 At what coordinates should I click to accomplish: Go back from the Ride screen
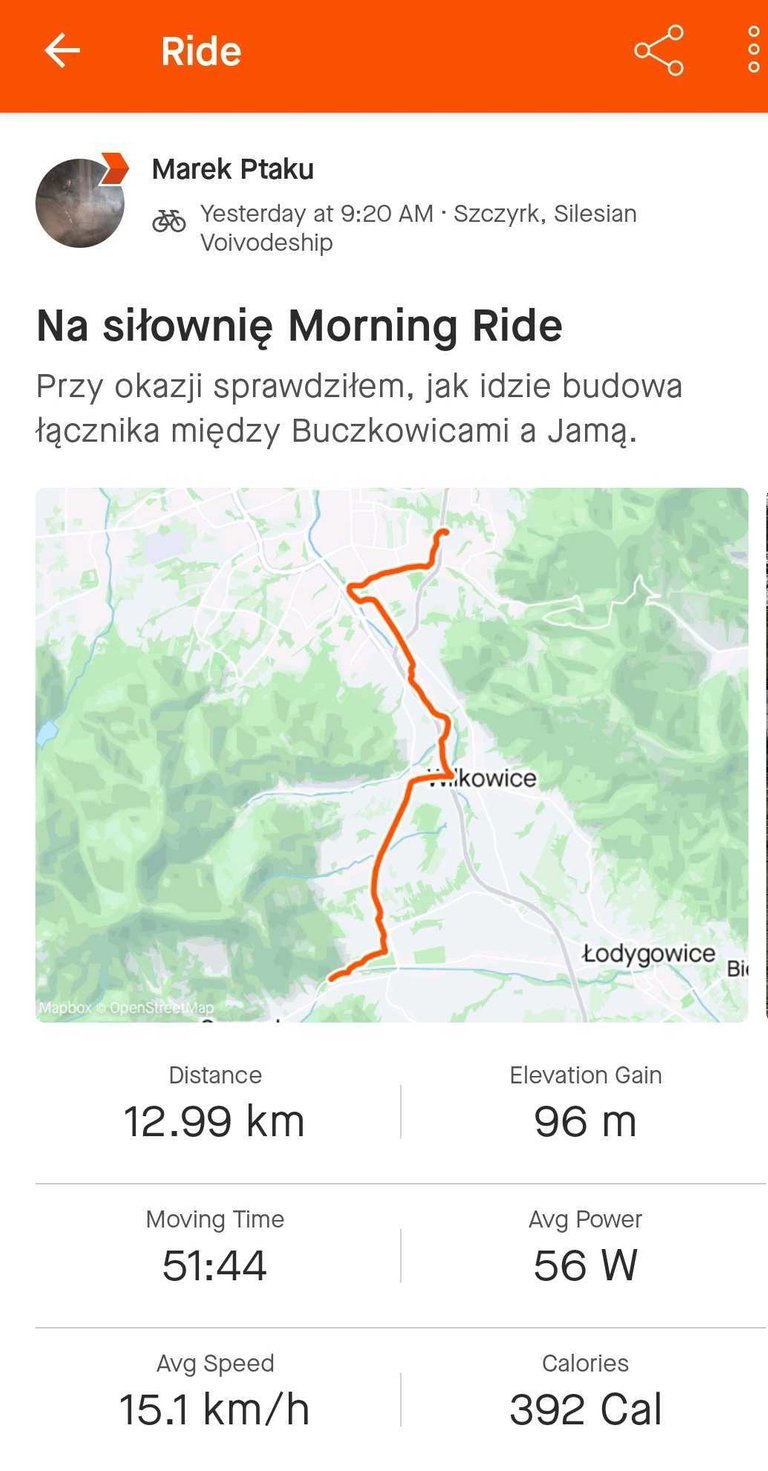62,51
